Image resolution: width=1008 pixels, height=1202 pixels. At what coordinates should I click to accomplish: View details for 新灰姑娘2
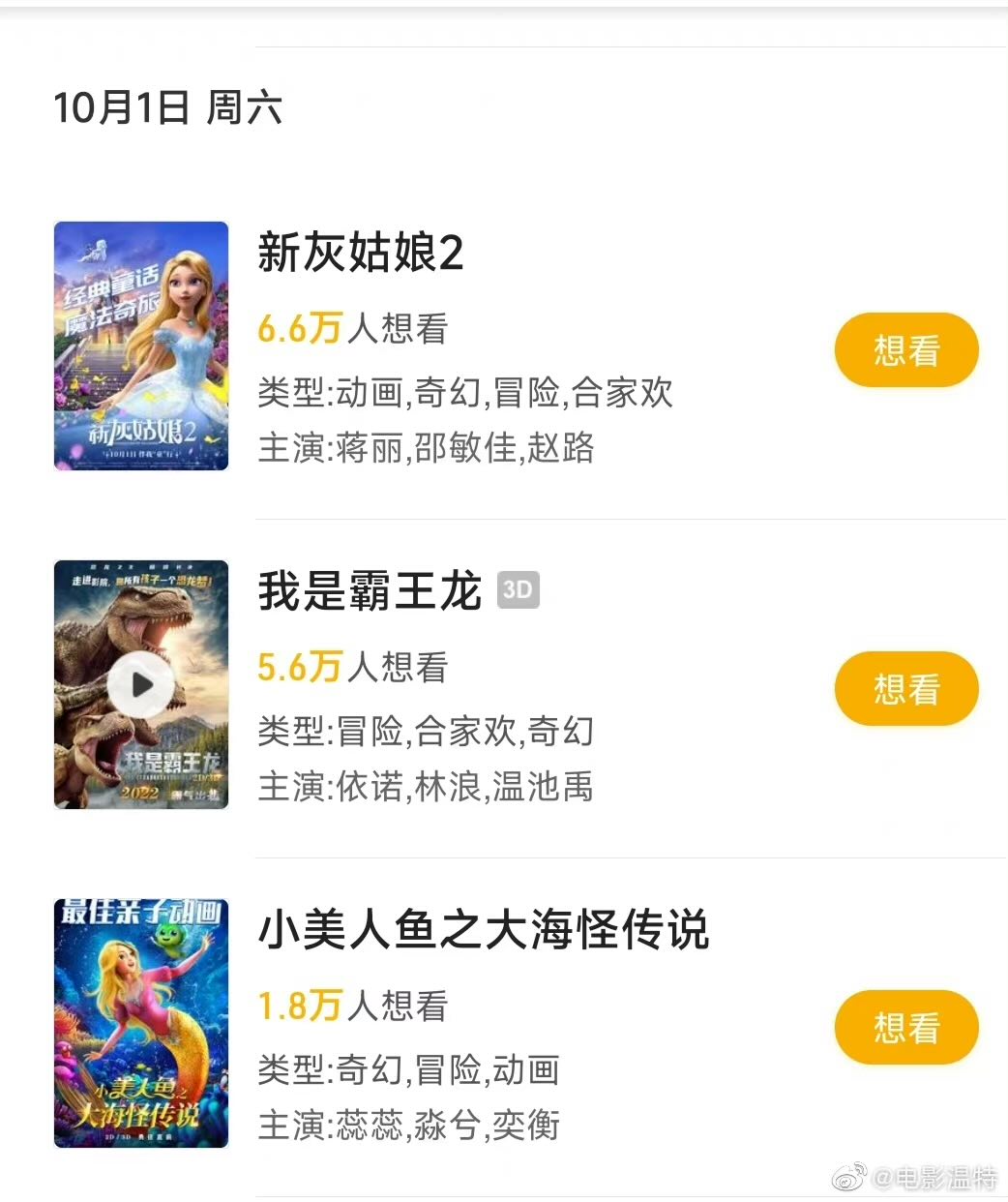coord(361,254)
